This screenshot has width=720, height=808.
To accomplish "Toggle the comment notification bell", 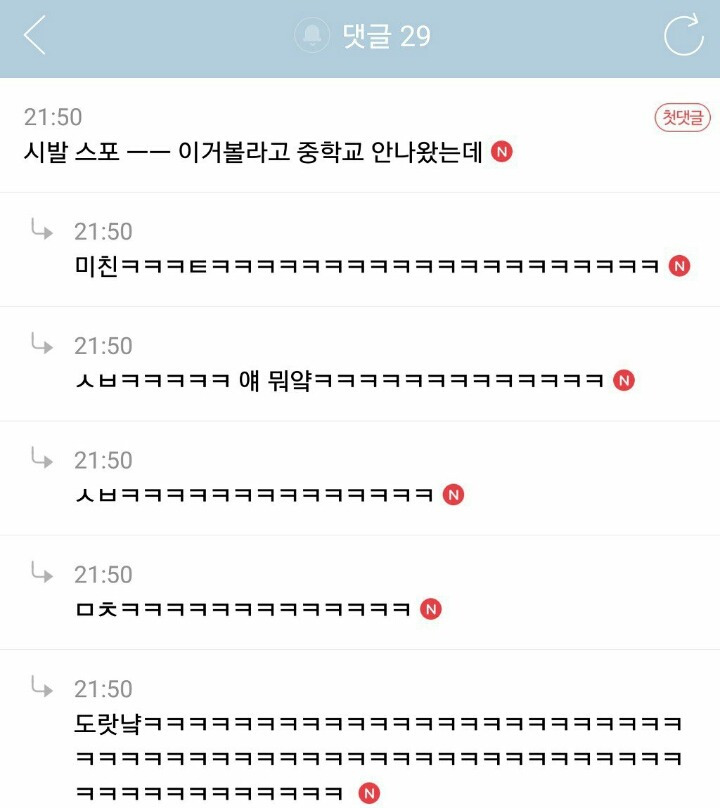I will click(312, 37).
